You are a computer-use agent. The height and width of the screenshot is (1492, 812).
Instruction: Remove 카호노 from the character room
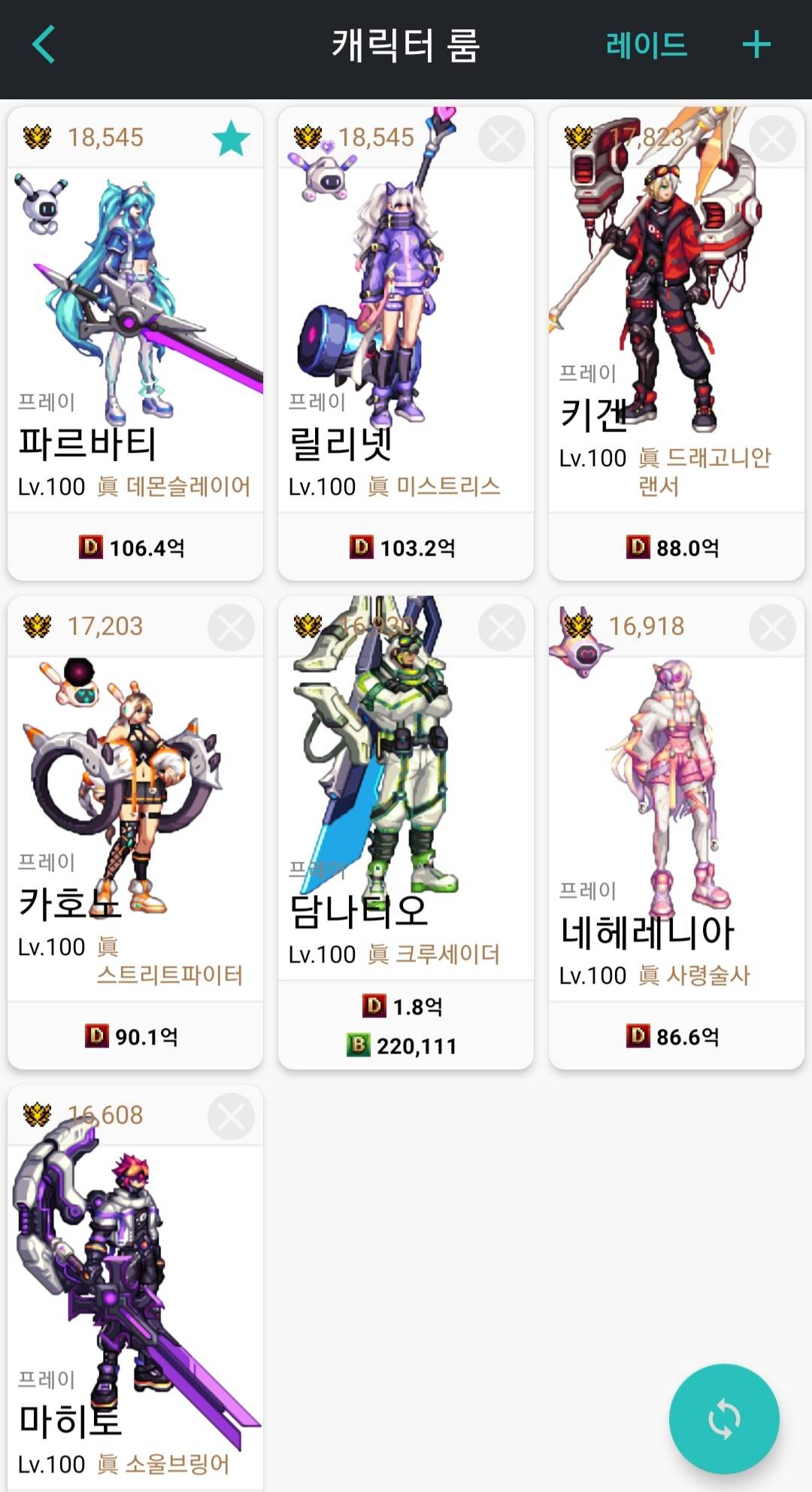[x=231, y=627]
